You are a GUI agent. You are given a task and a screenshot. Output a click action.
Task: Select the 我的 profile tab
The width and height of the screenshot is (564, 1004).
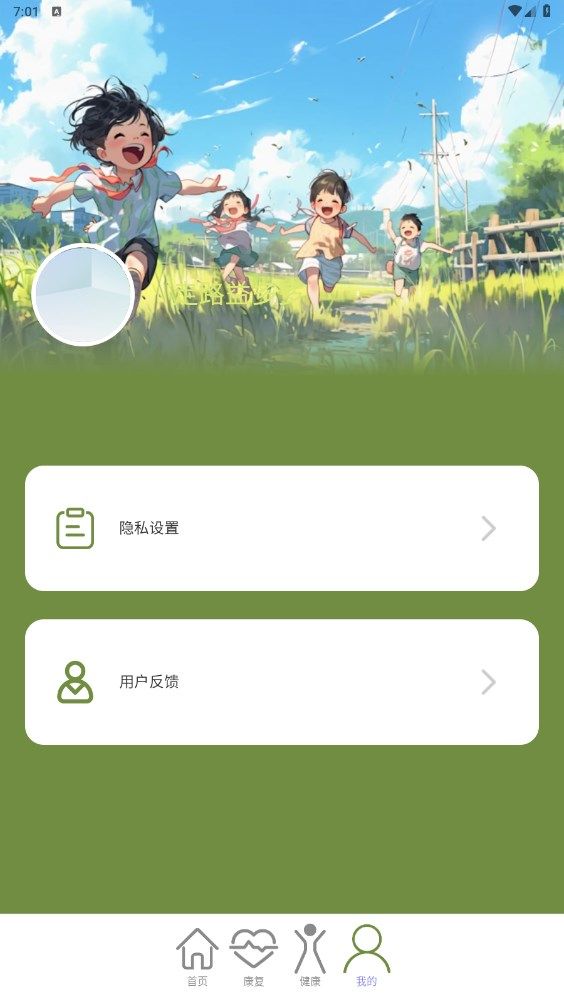[x=367, y=957]
